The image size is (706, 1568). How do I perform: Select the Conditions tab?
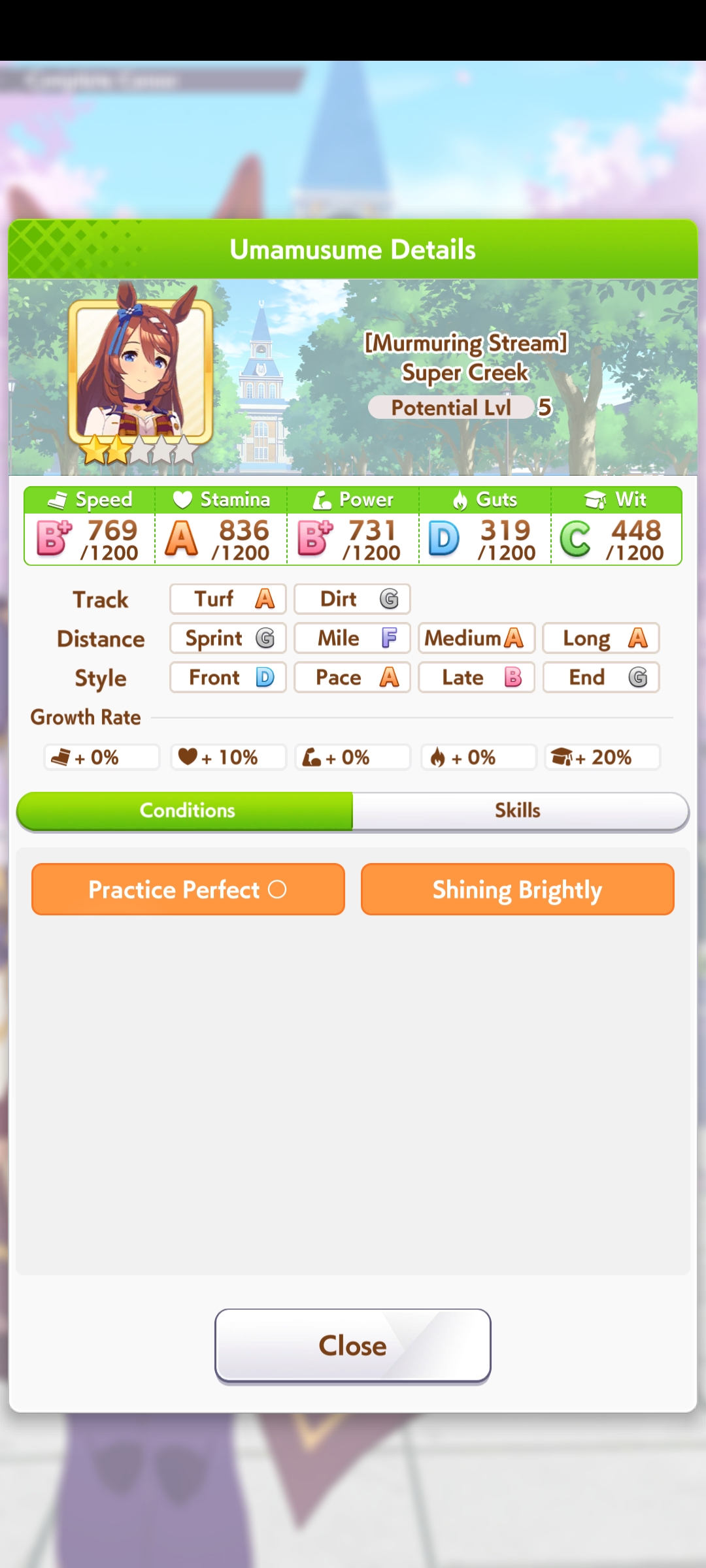click(x=186, y=811)
